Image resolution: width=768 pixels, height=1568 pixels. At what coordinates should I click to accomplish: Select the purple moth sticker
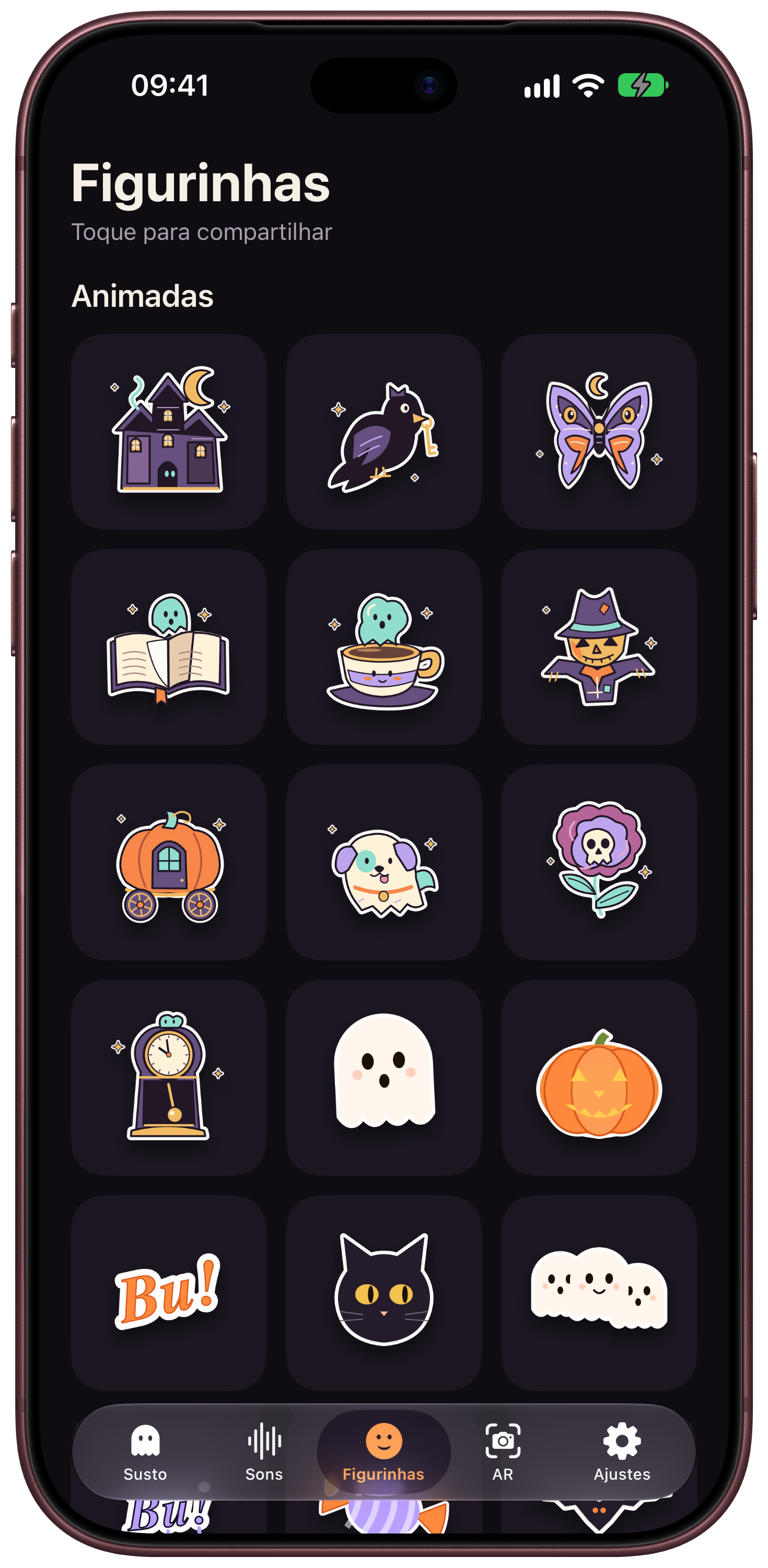(x=599, y=431)
